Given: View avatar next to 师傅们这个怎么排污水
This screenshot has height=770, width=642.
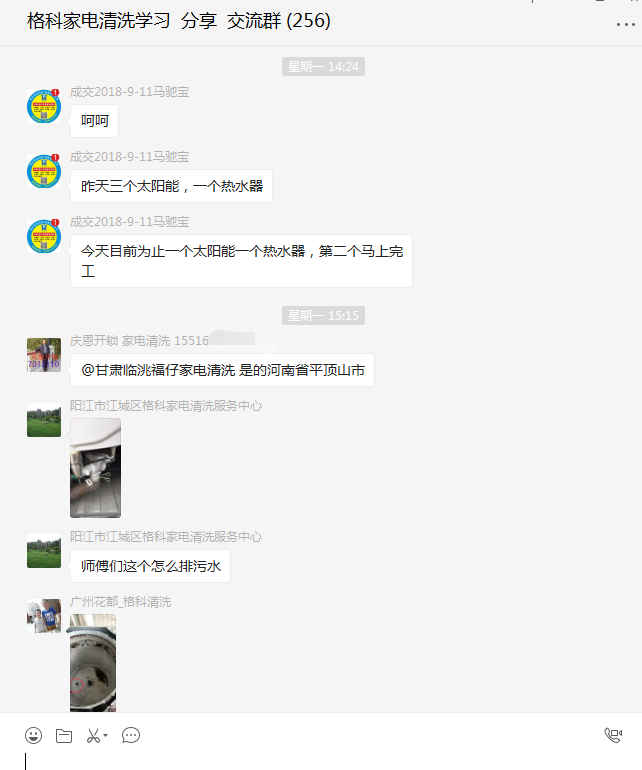Looking at the screenshot, I should (44, 551).
